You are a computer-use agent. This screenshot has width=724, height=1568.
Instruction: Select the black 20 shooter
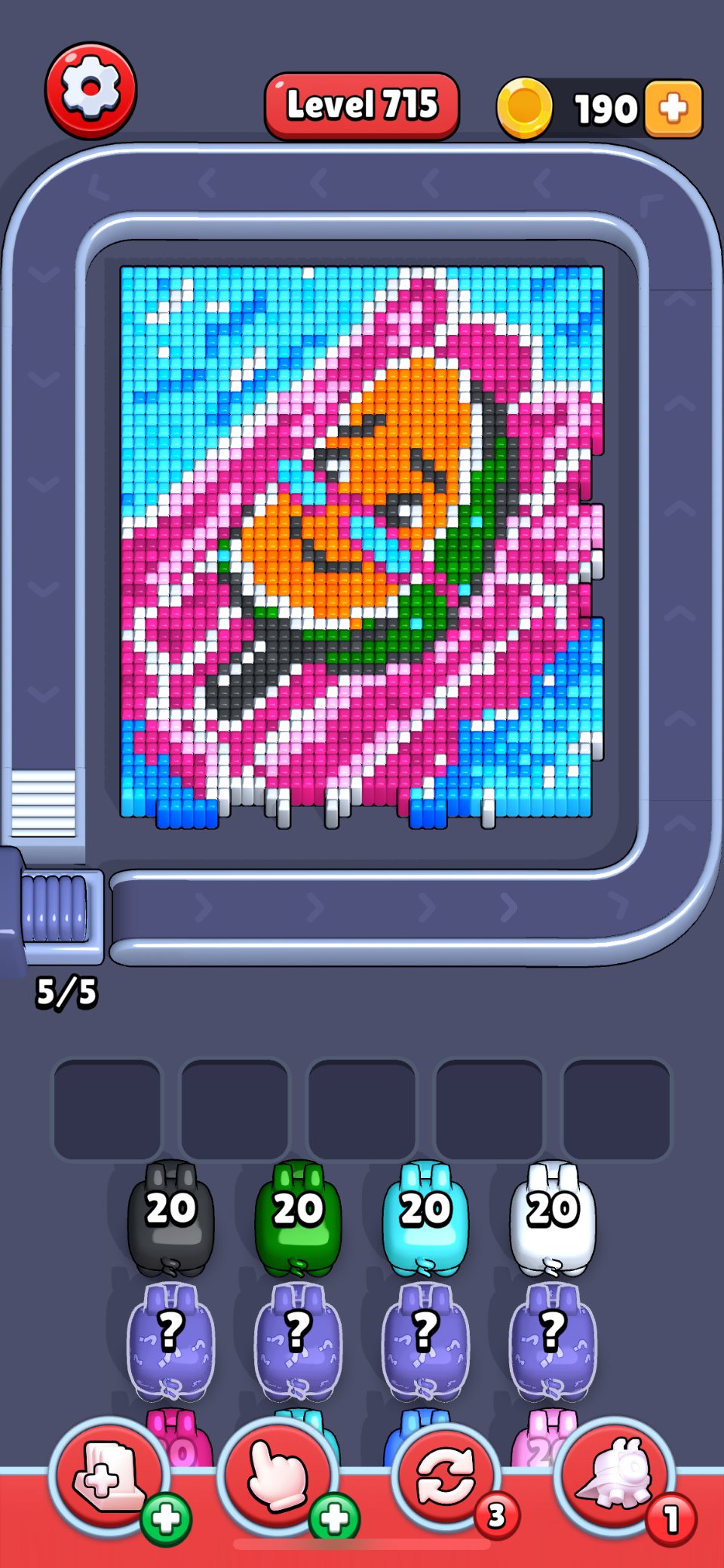[x=171, y=1216]
